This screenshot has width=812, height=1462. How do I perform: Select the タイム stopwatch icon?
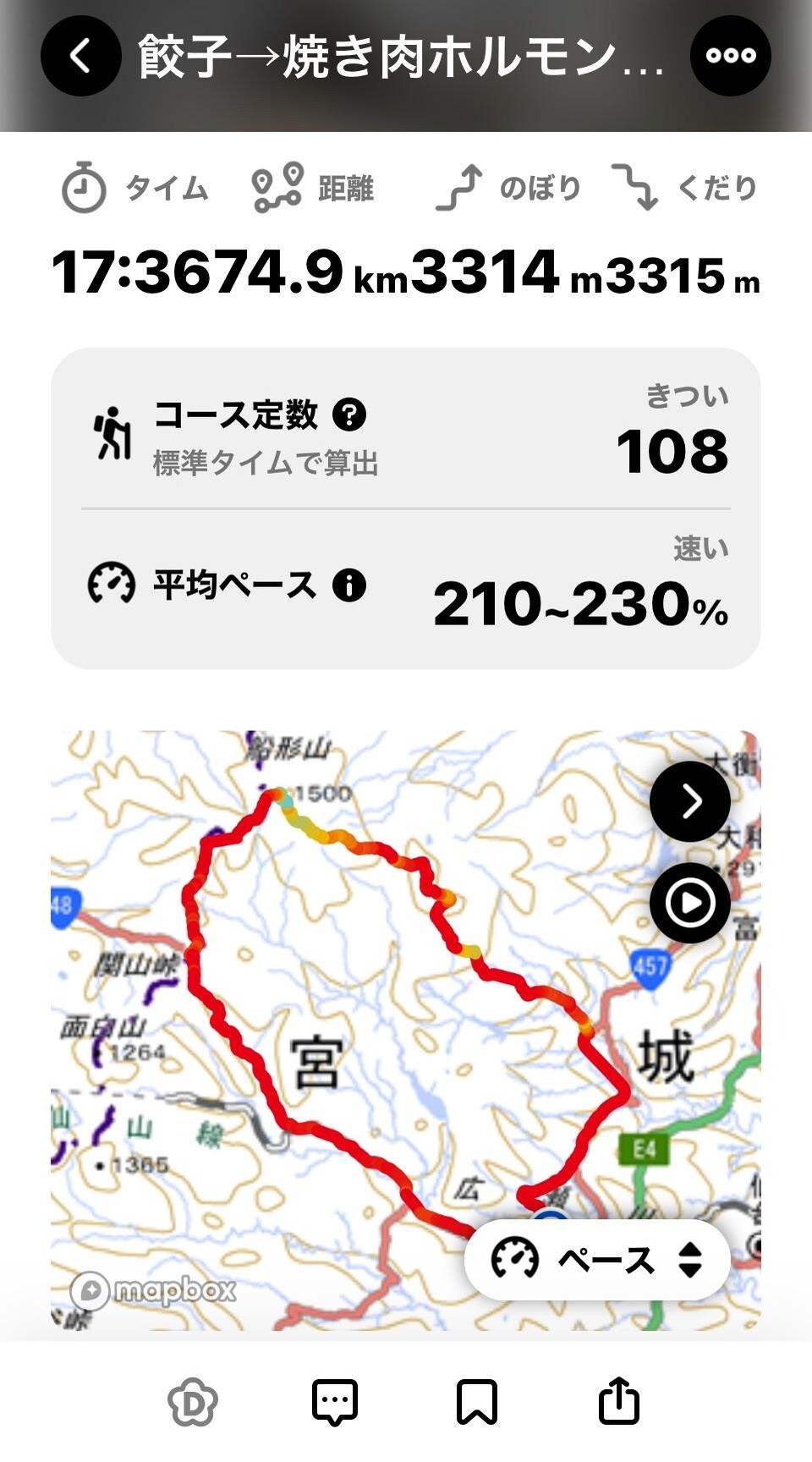84,188
